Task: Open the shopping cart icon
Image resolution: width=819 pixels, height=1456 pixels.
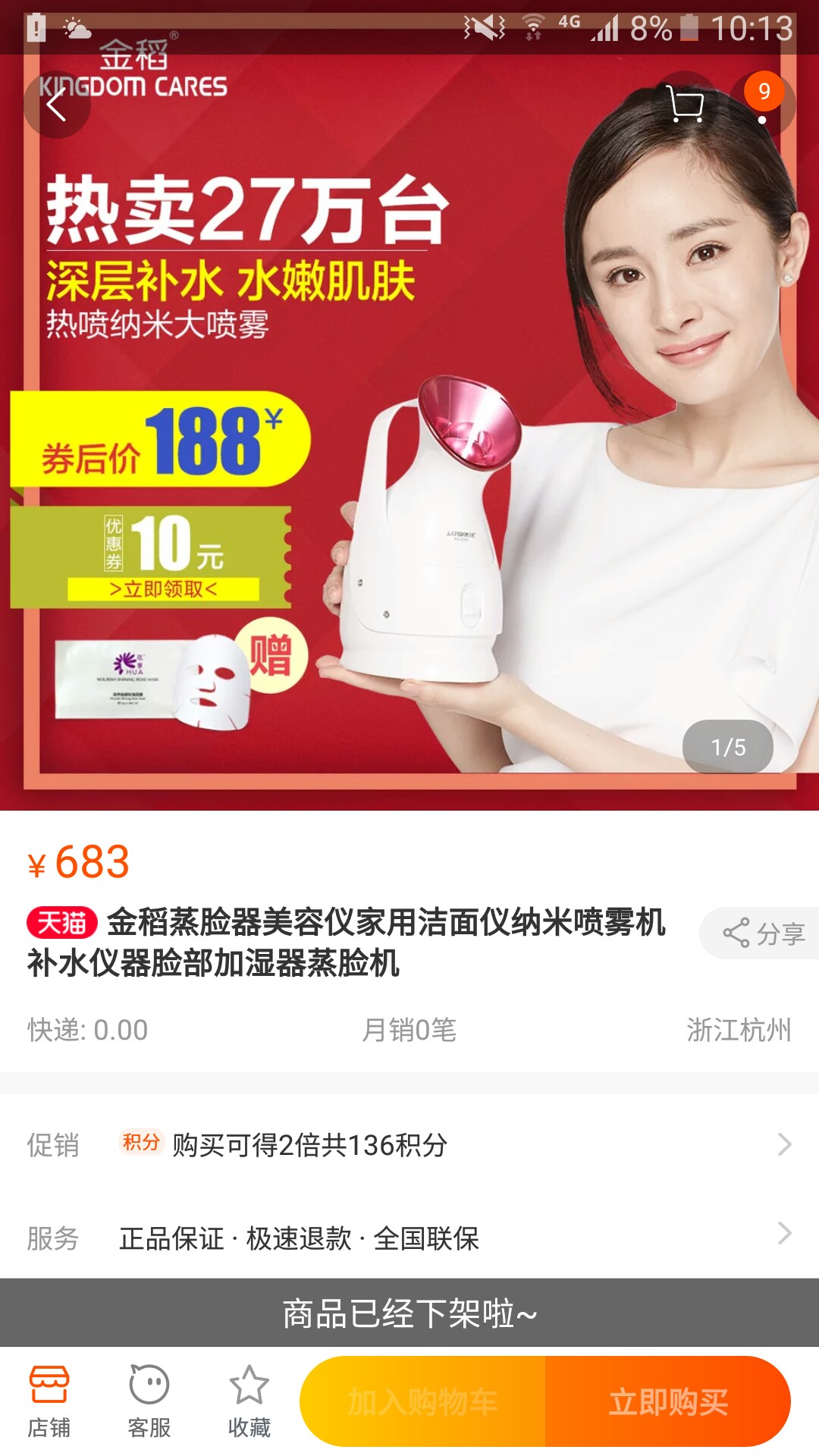Action: [x=686, y=105]
